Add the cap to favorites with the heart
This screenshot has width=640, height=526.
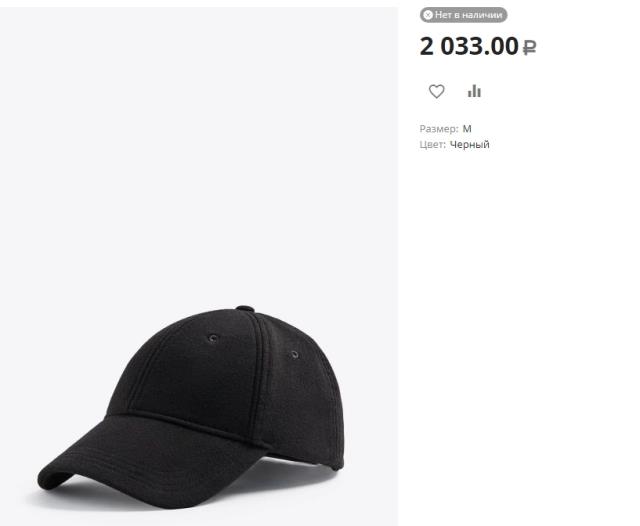[436, 92]
